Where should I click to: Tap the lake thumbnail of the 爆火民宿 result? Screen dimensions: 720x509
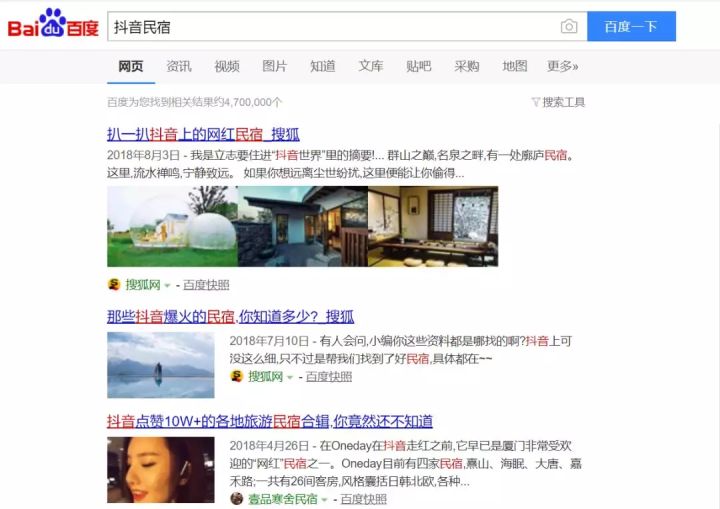coord(161,365)
